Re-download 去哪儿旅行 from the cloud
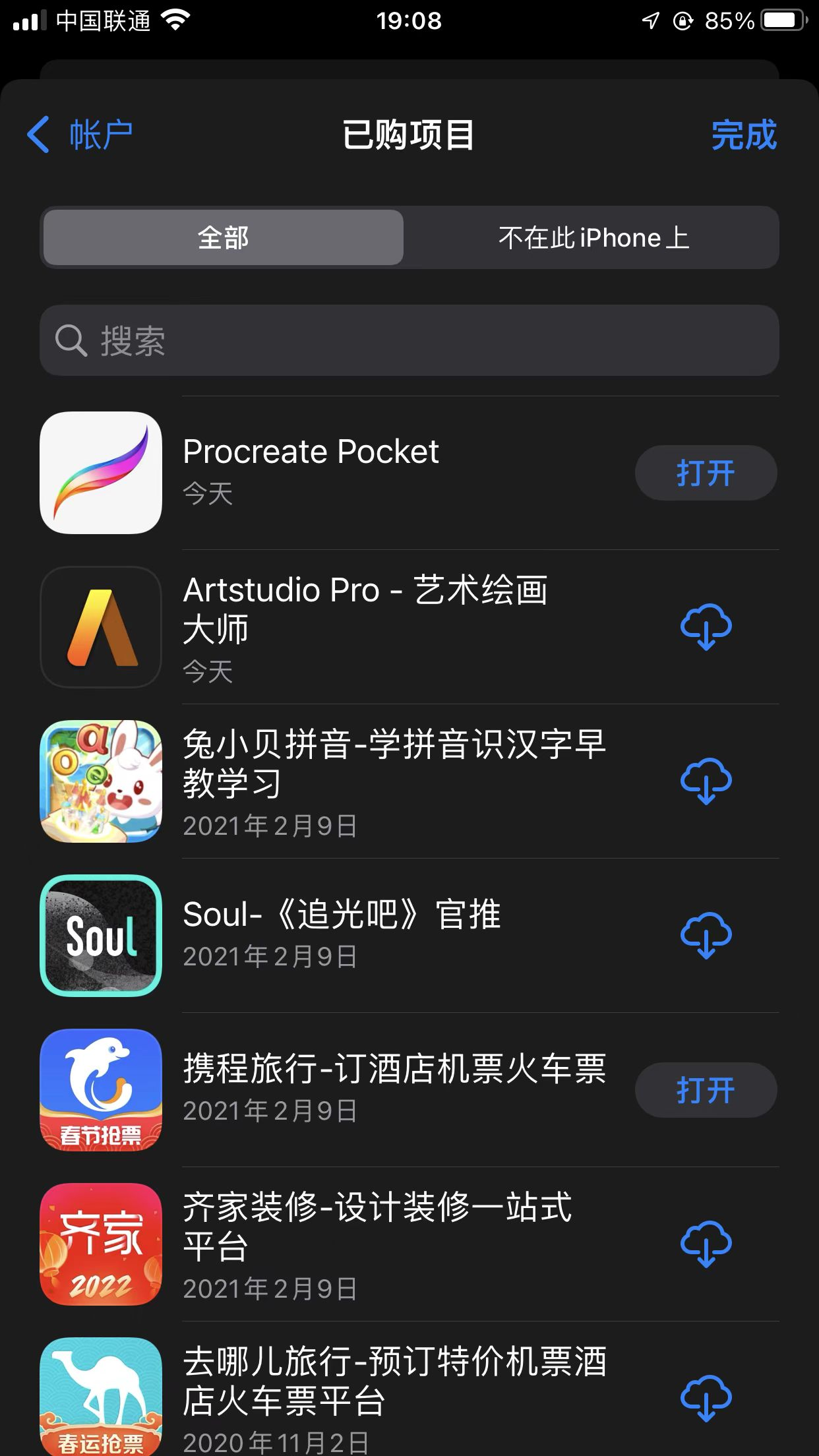819x1456 pixels. (706, 1398)
